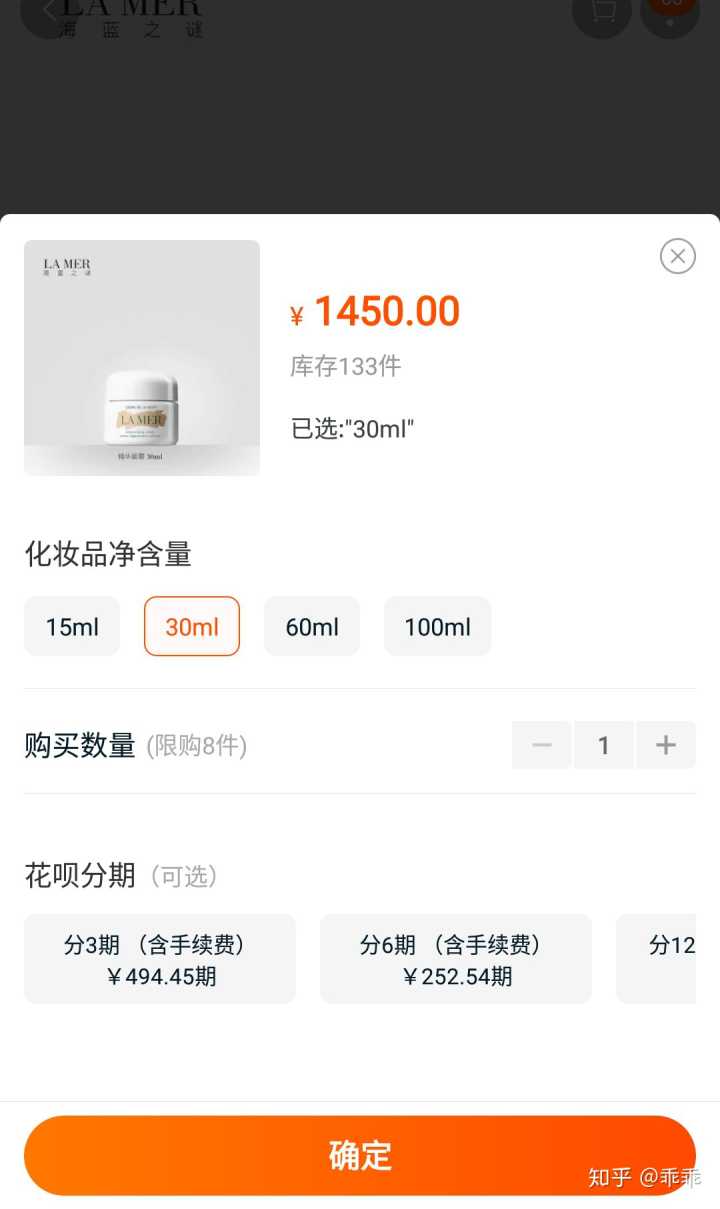Open the La Mer product thumbnail image
Viewport: 720px width, 1209px height.
(x=142, y=358)
